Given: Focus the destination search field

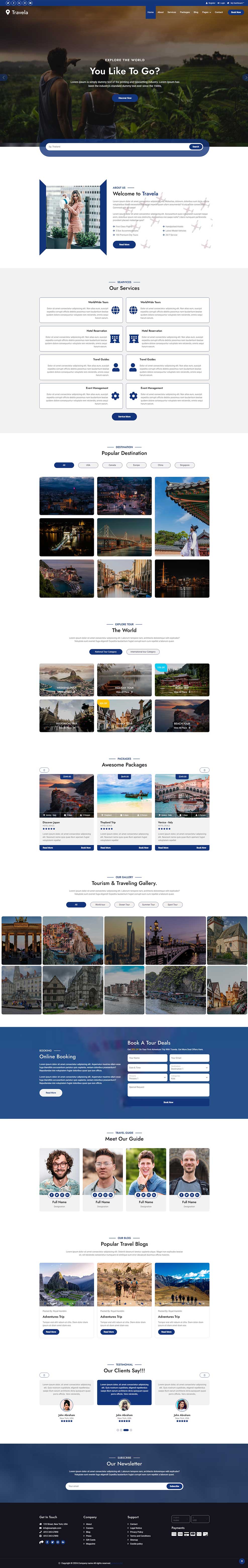Looking at the screenshot, I should pyautogui.click(x=116, y=147).
